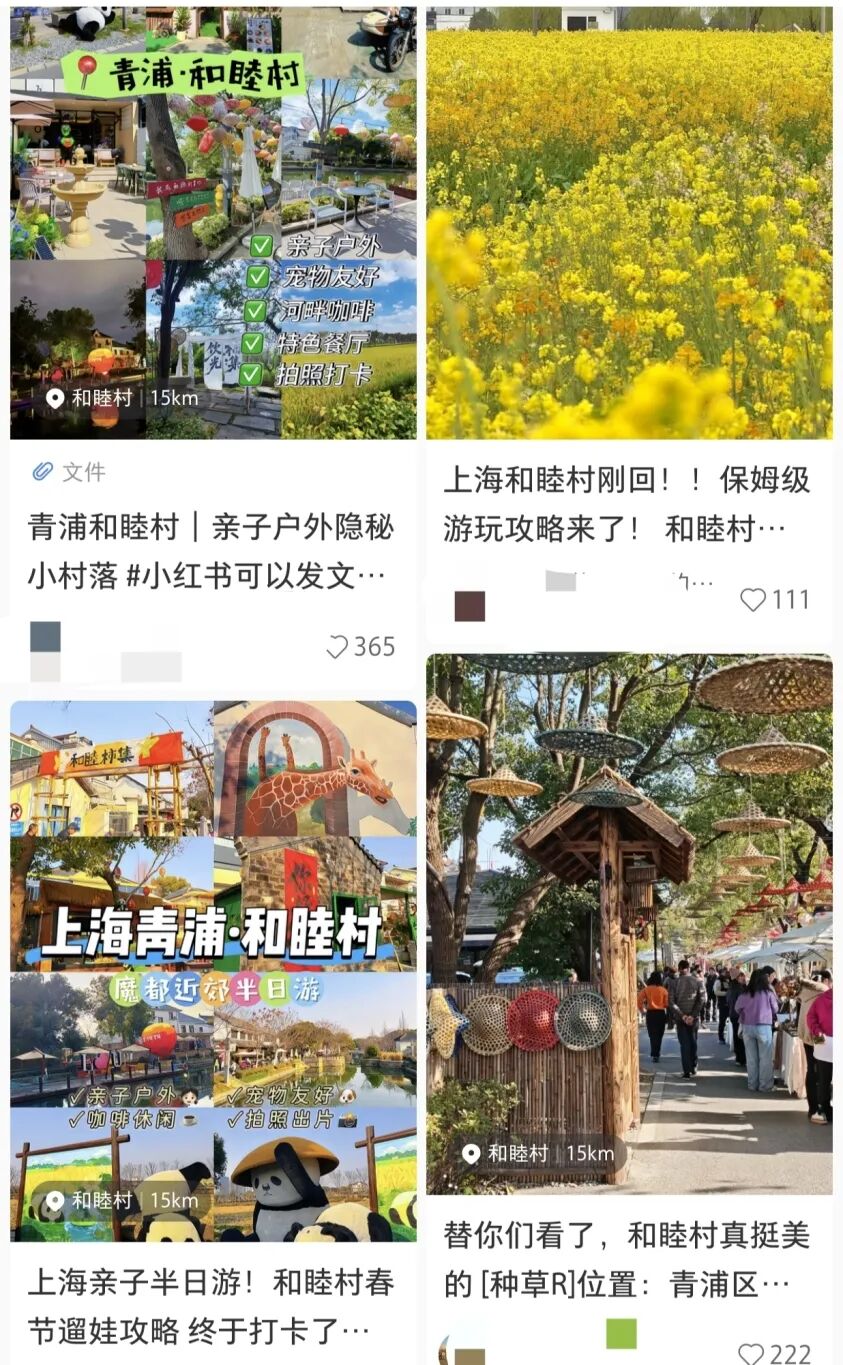Like the post with 222 likes

752,1354
